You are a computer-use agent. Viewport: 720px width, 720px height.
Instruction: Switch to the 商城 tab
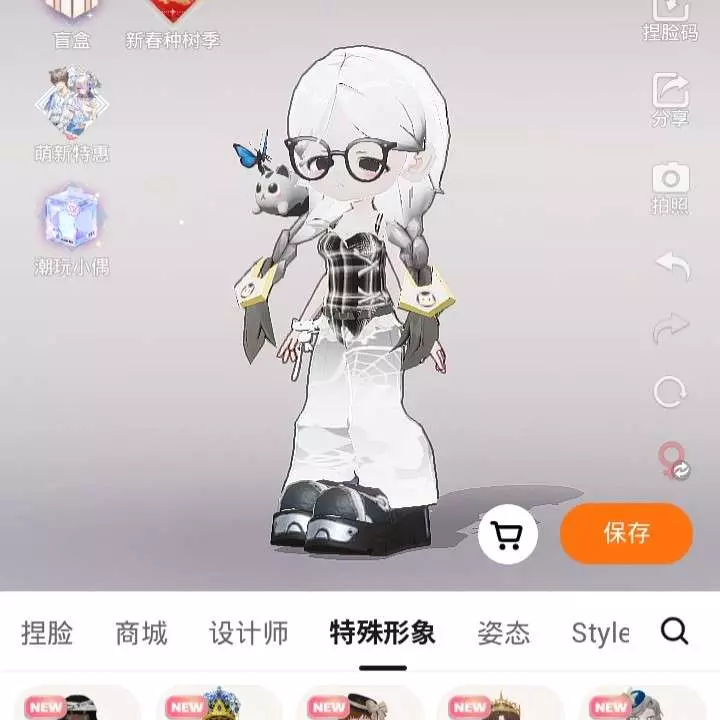(141, 633)
